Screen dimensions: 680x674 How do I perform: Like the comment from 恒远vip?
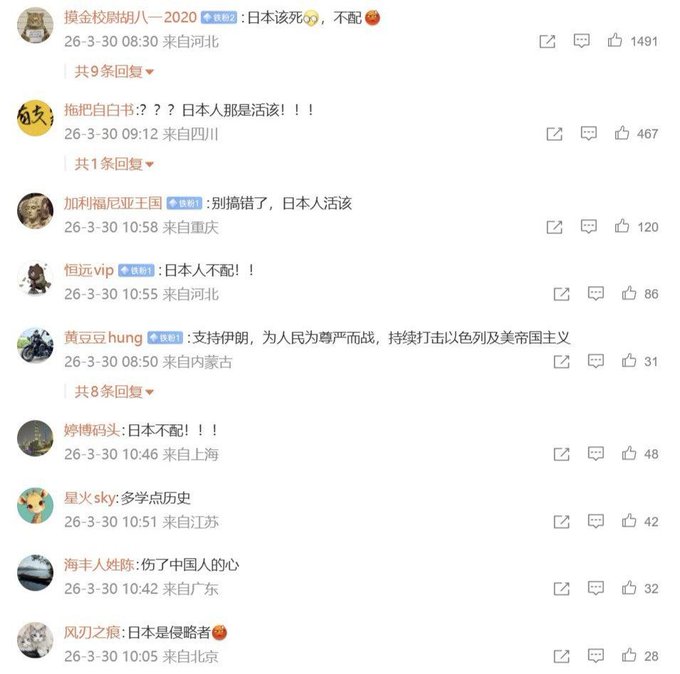629,294
